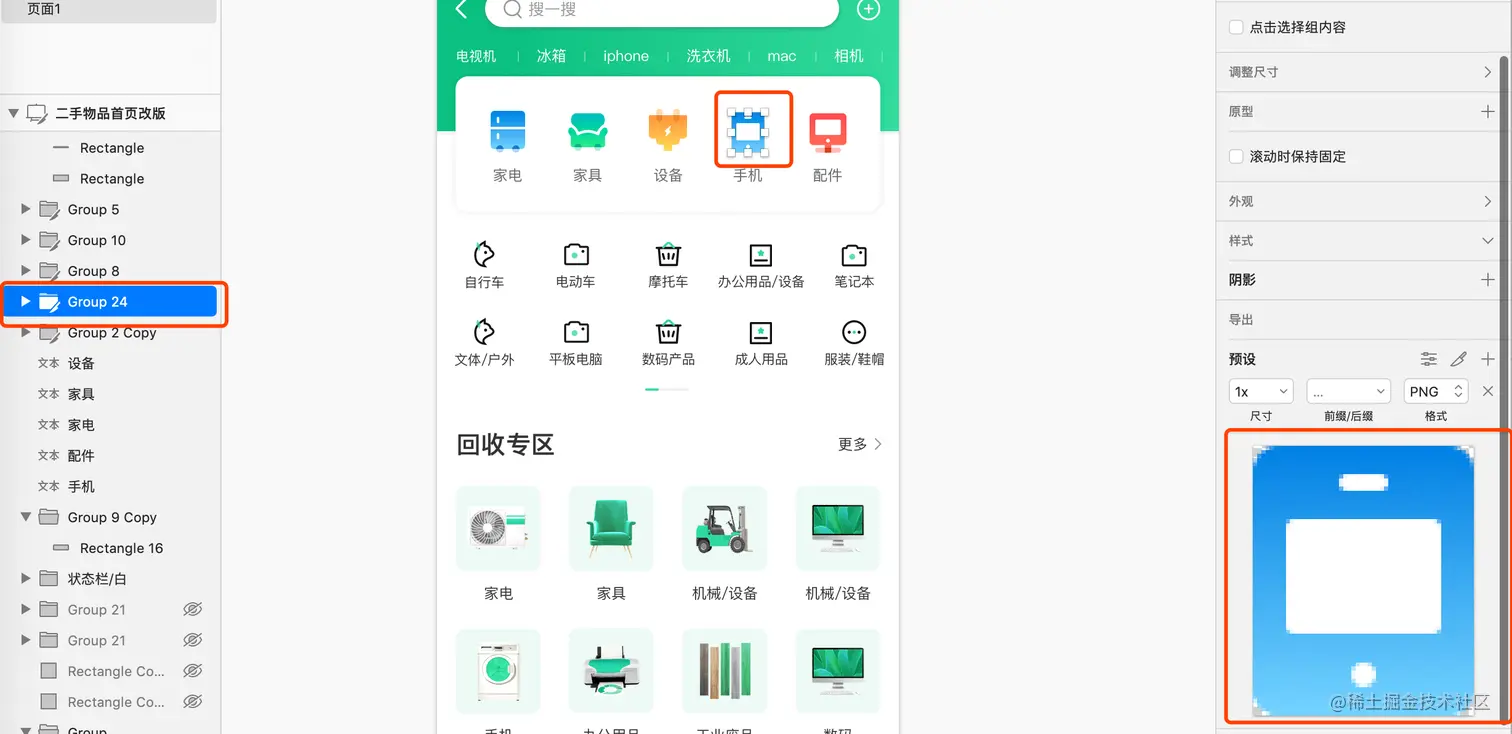Screen dimensions: 1512x734
Task: Expand the Group 10 layer
Action: click(x=26, y=240)
